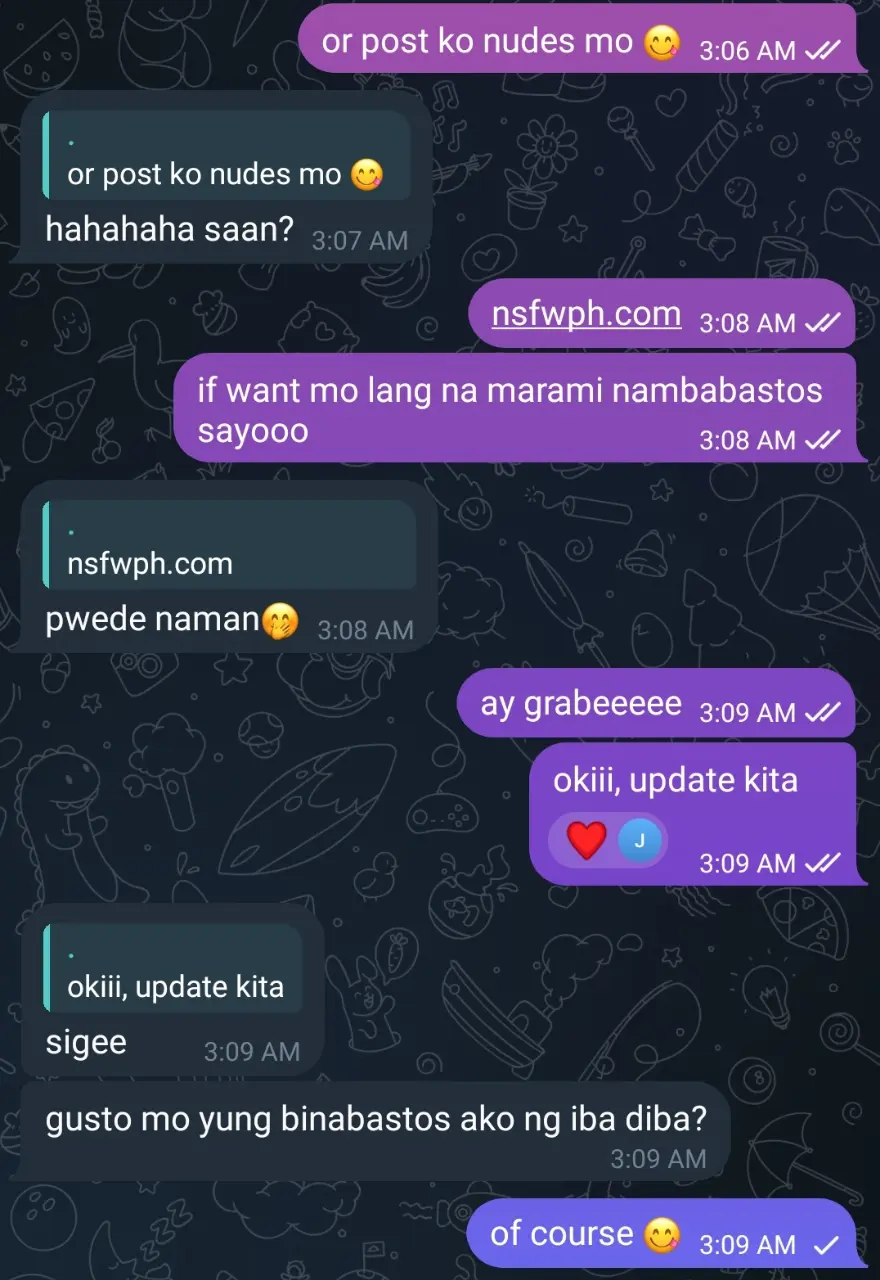Tap the heart reaction under "okiii, update kita"
Screen dimensions: 880x1280
pos(587,841)
